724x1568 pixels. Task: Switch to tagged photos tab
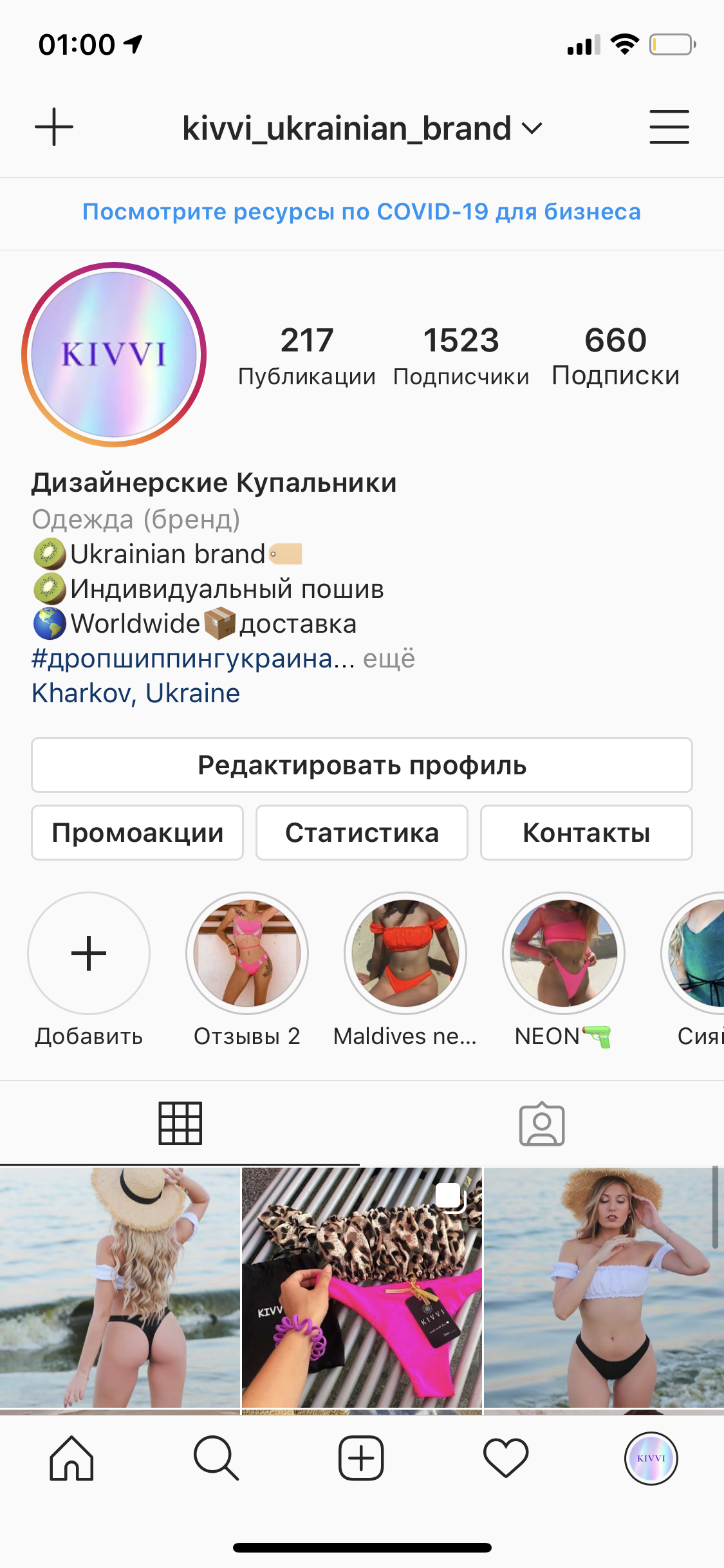coord(542,1124)
